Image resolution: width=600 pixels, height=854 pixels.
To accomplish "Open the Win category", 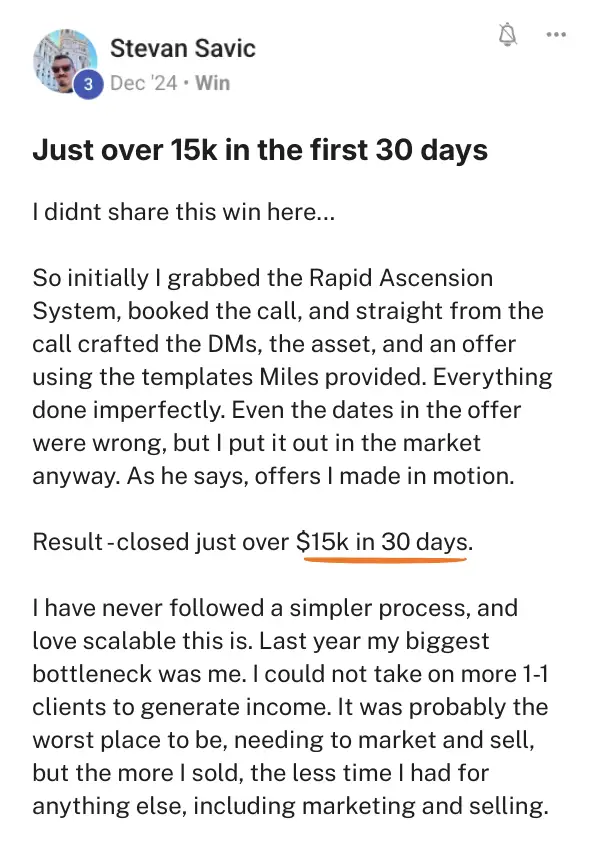I will click(x=212, y=83).
